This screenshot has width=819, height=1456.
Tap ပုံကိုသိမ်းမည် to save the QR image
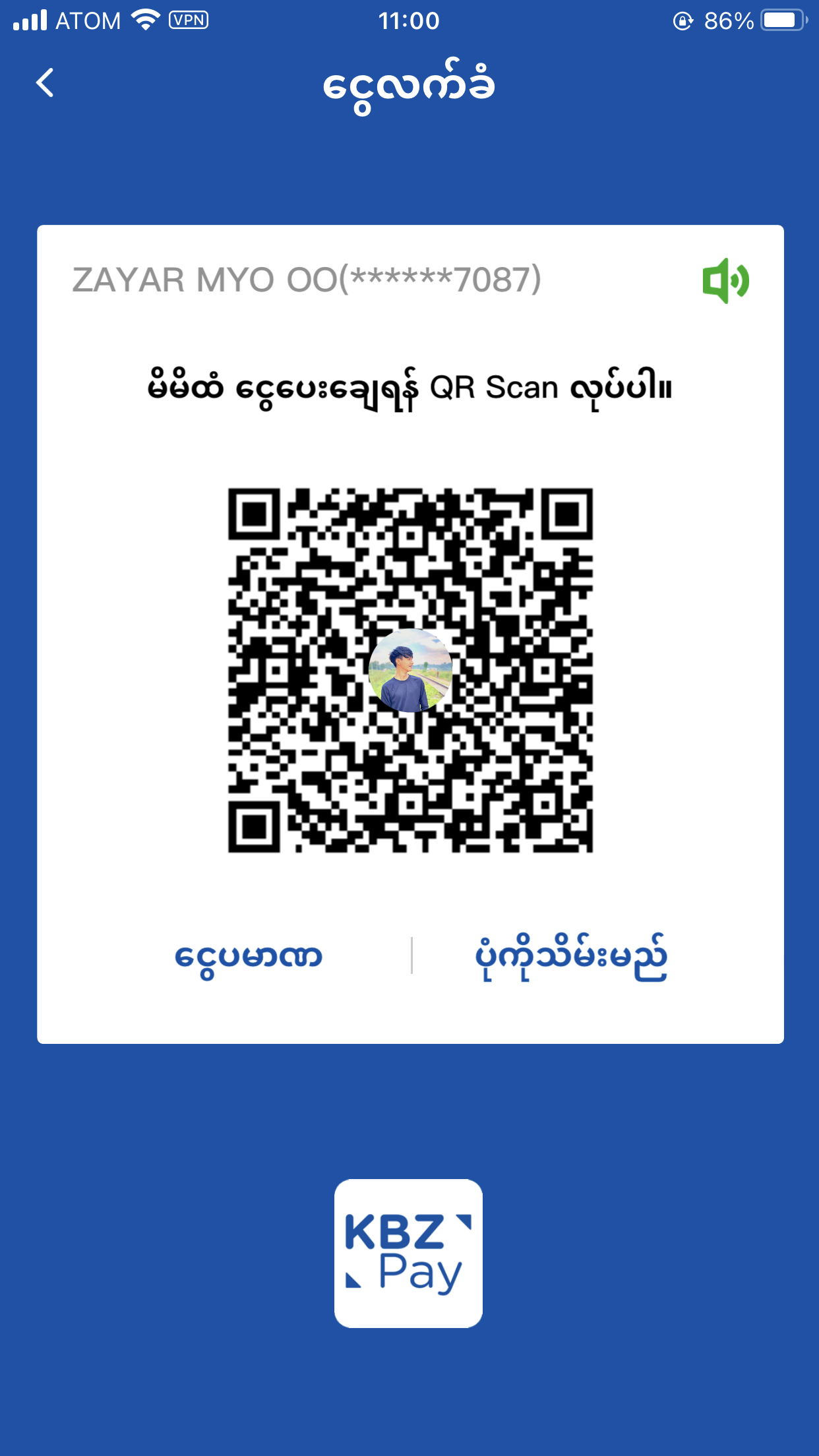(x=571, y=957)
